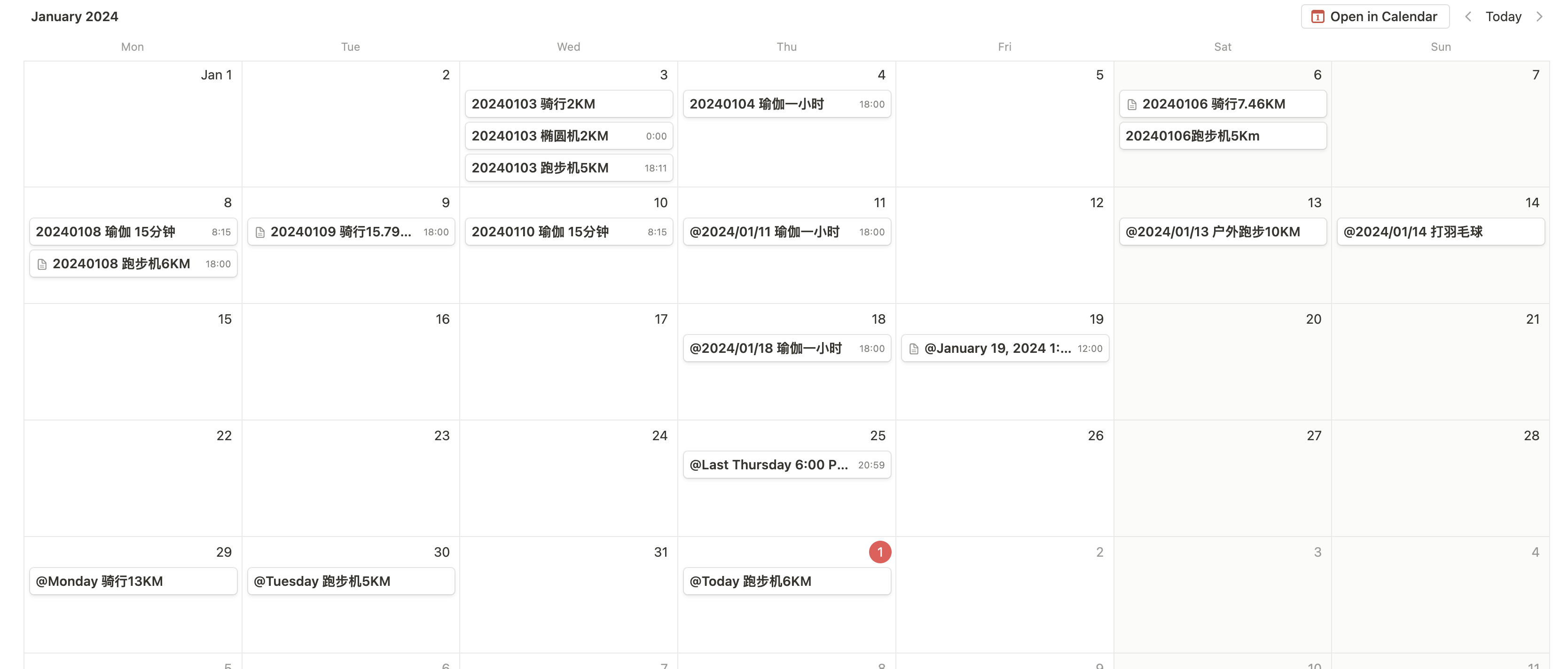Open the @Monday 骑行13KM entry
Image resolution: width=1568 pixels, height=669 pixels.
pyautogui.click(x=133, y=582)
